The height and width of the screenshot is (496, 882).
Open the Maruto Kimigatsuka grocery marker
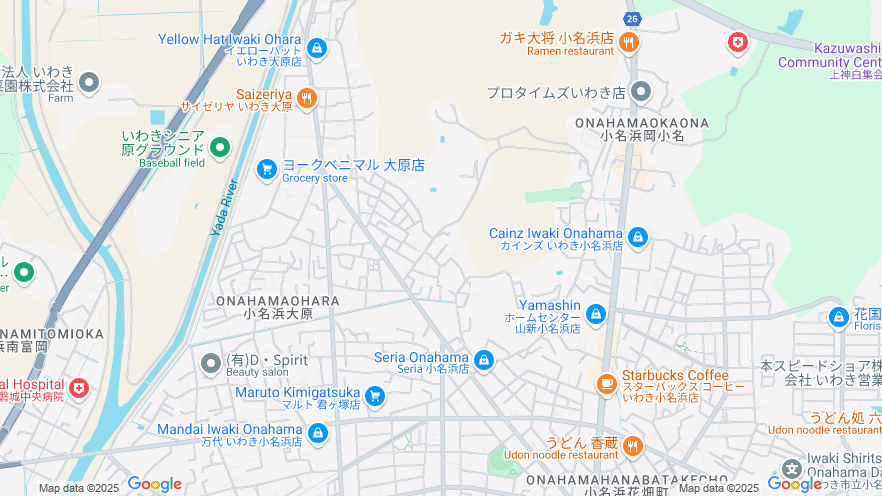(375, 397)
